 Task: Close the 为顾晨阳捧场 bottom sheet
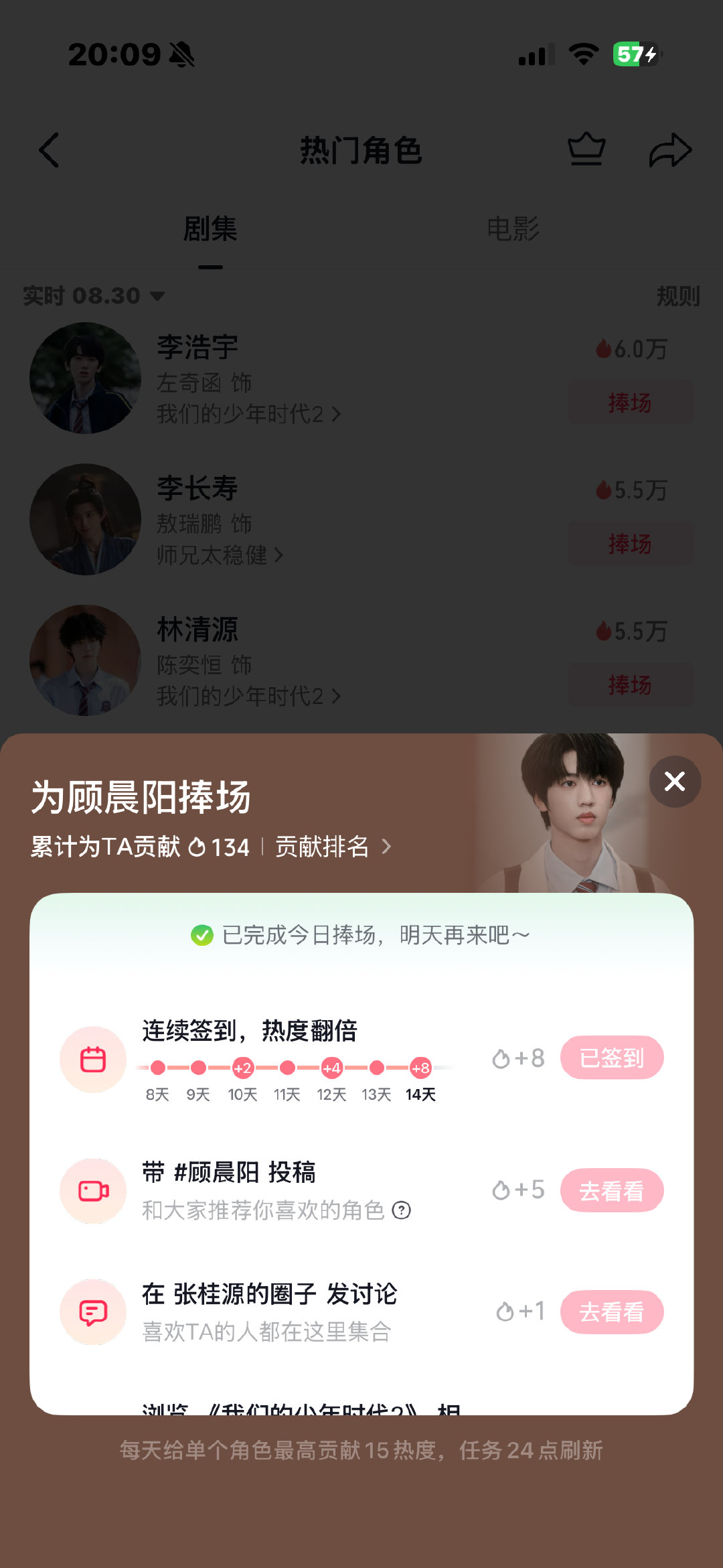675,781
